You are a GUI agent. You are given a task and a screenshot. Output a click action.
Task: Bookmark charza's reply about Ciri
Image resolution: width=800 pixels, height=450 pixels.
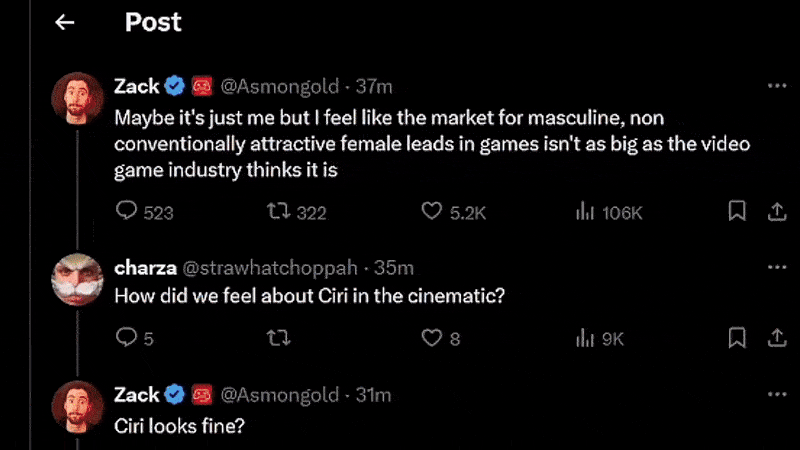[737, 338]
